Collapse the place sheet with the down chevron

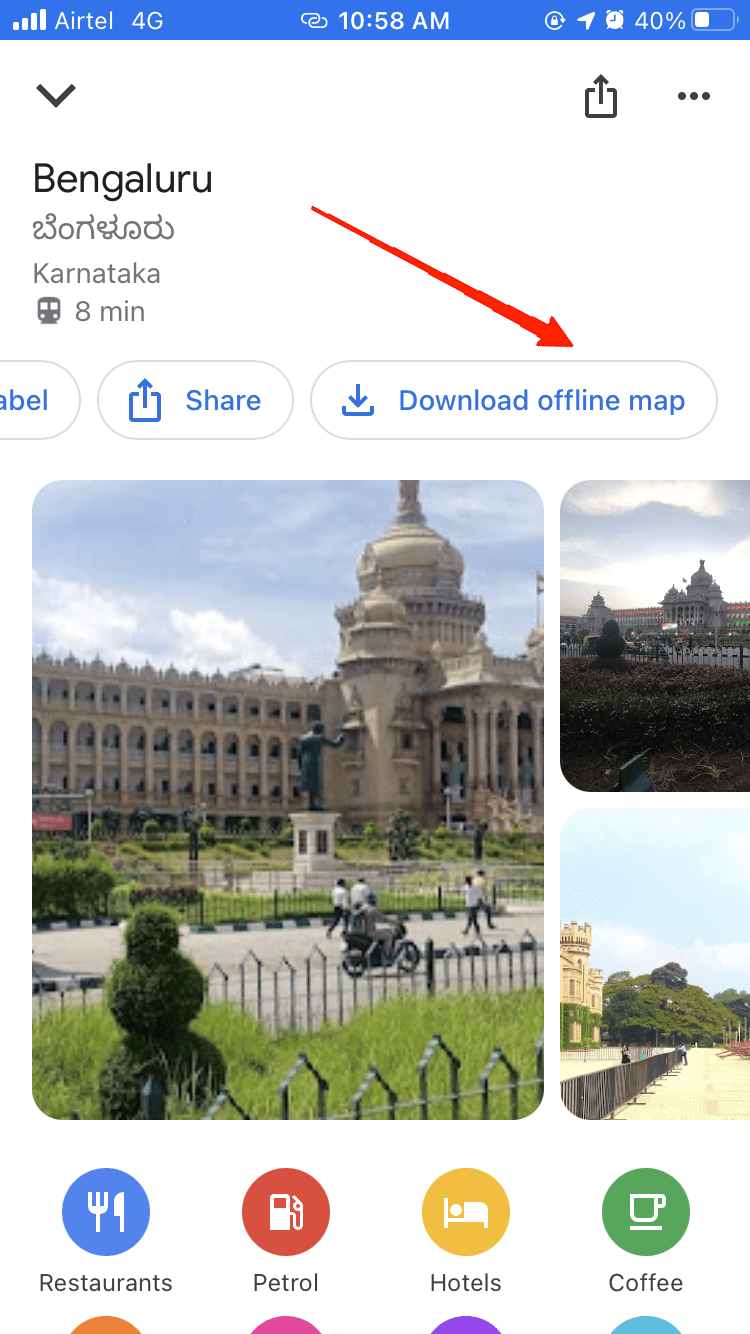[56, 95]
